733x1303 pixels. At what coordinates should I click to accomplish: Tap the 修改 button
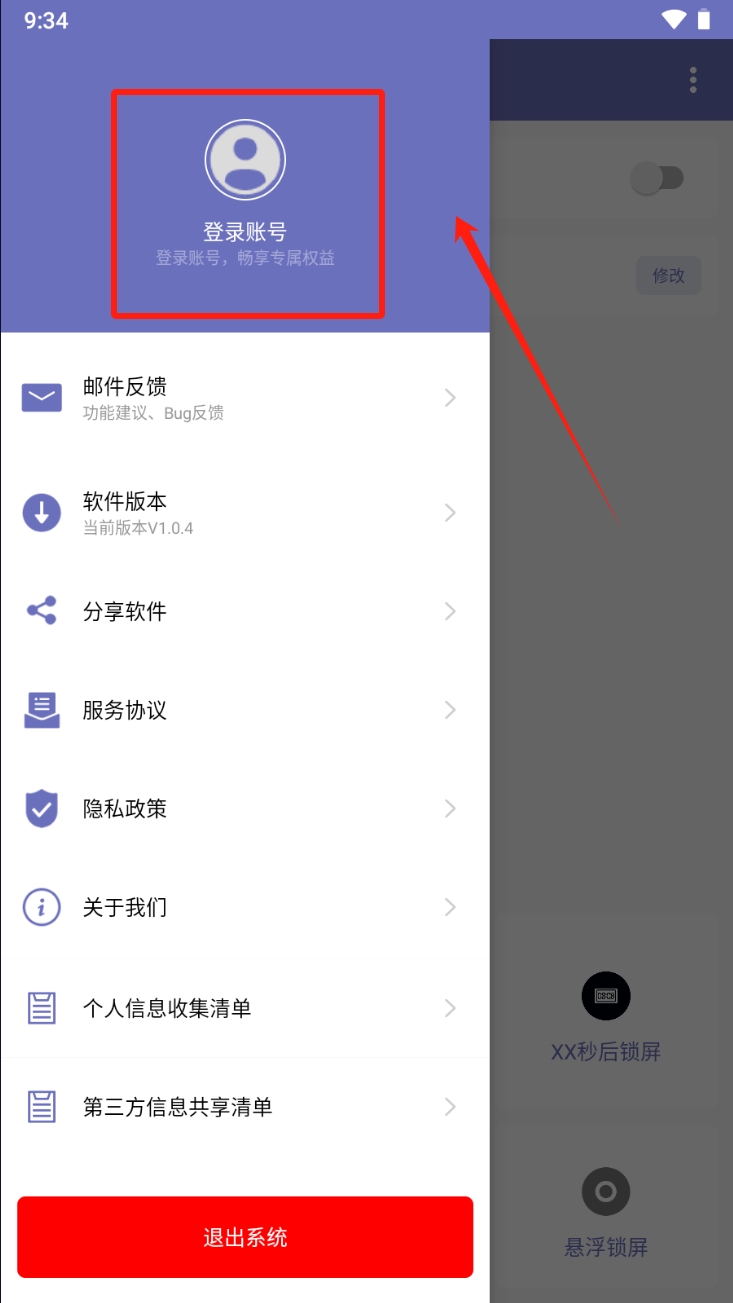[669, 275]
